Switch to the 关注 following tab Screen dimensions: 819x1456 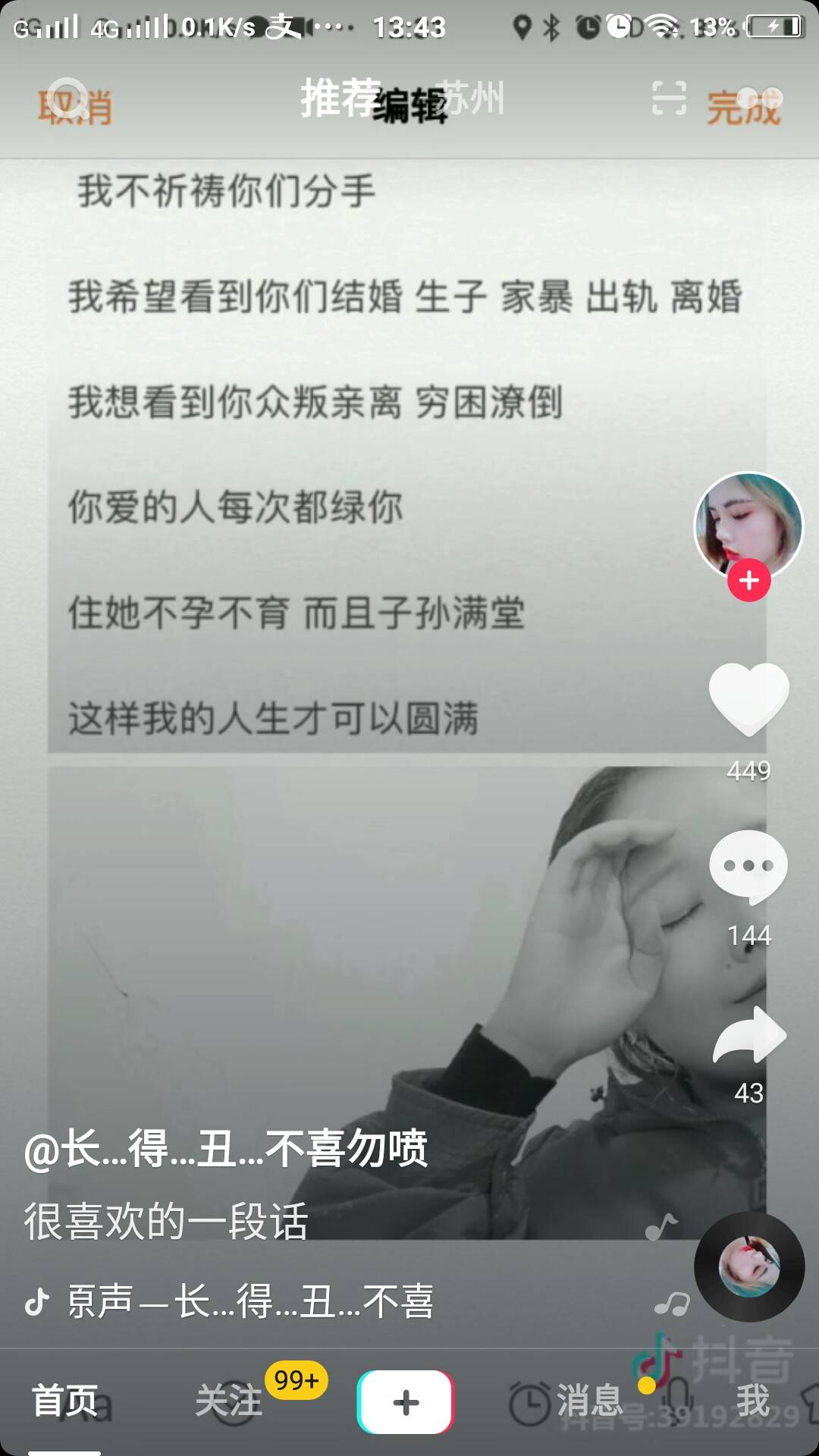[229, 1400]
